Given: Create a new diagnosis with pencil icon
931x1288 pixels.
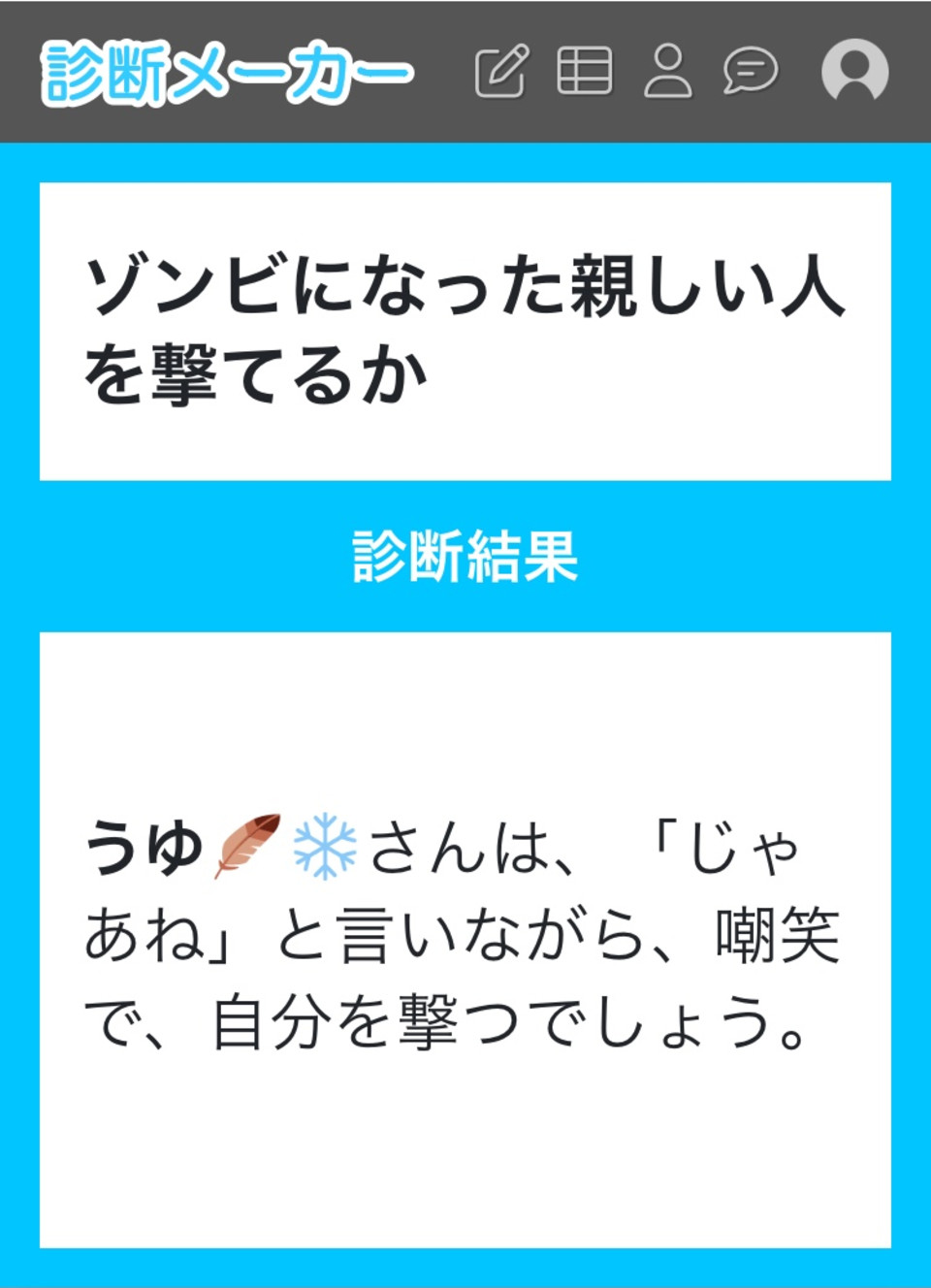Looking at the screenshot, I should [x=501, y=72].
